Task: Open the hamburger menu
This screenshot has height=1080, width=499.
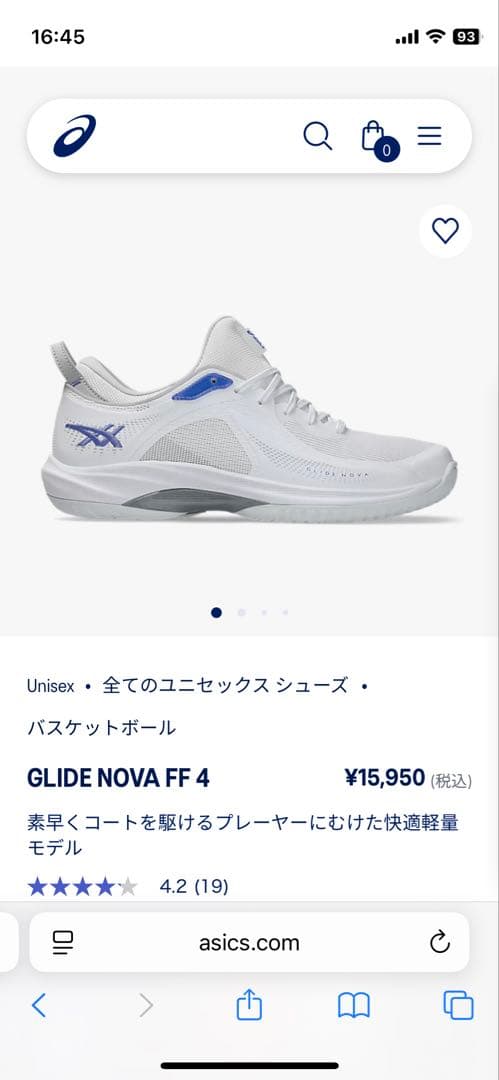Action: tap(429, 136)
